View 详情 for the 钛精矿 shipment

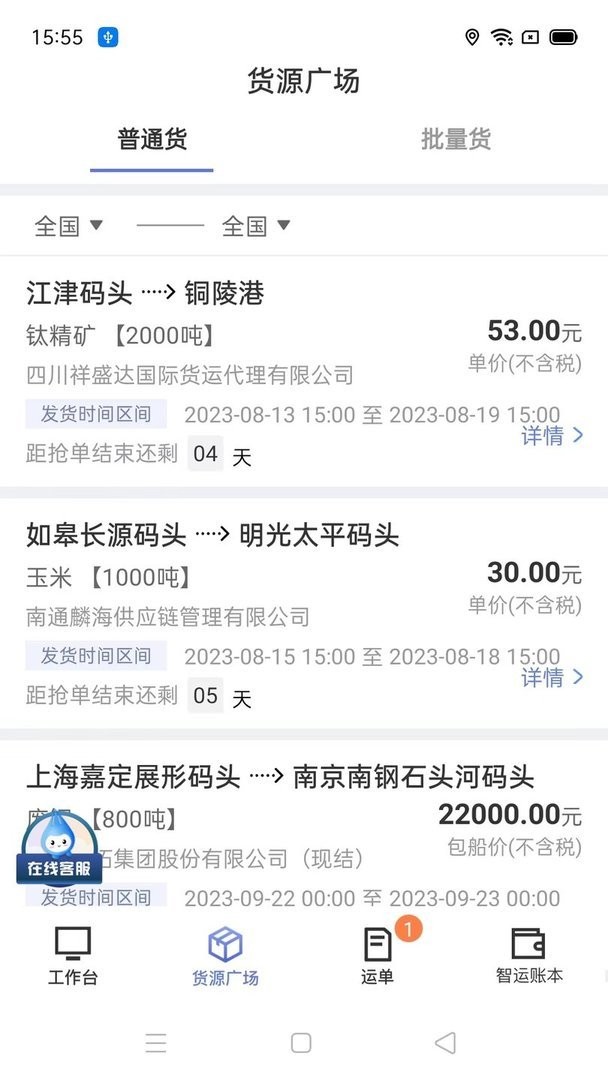pos(552,435)
